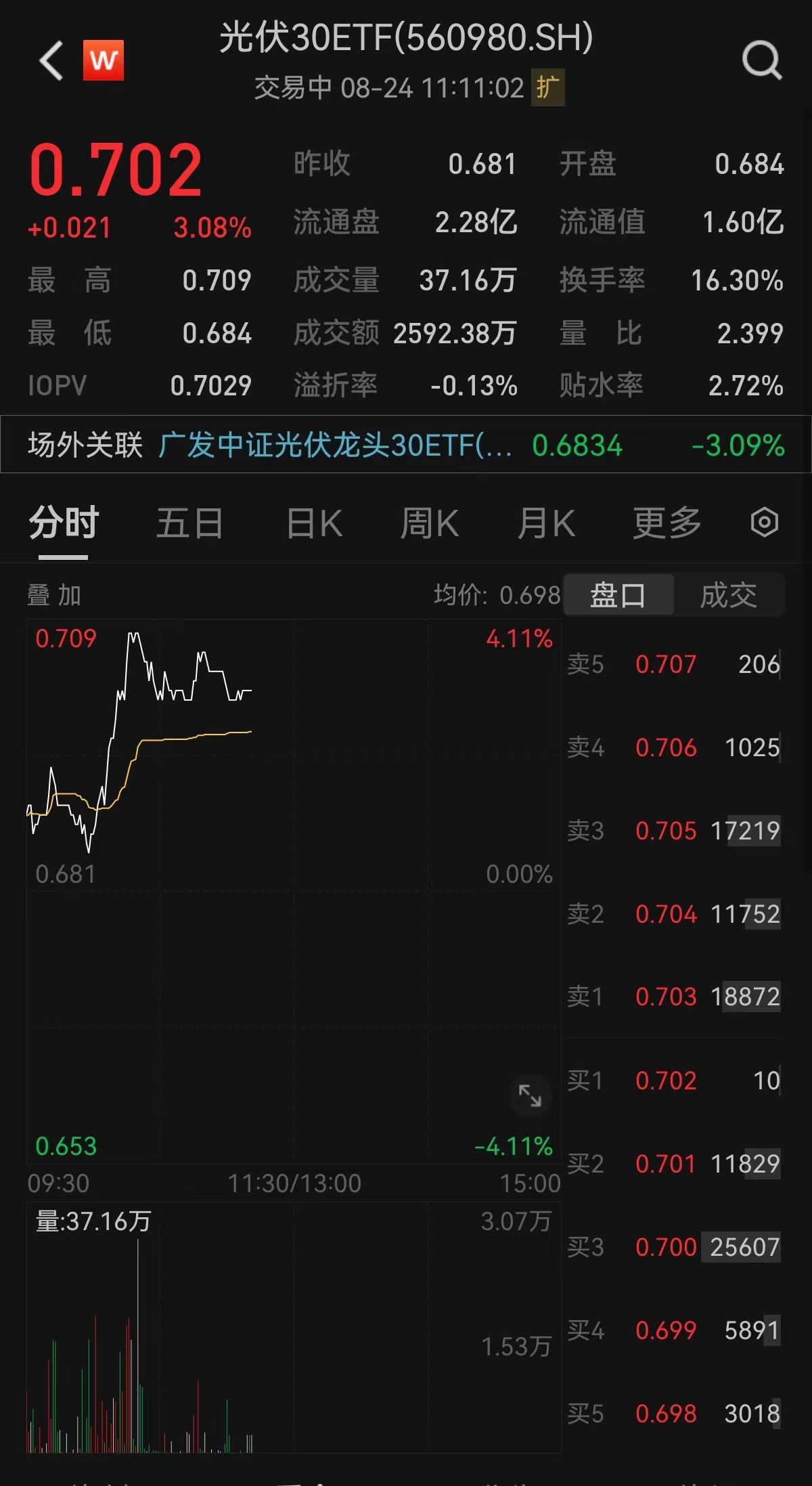The height and width of the screenshot is (1486, 812).
Task: Click the 卖1 price 0.703
Action: tap(667, 996)
